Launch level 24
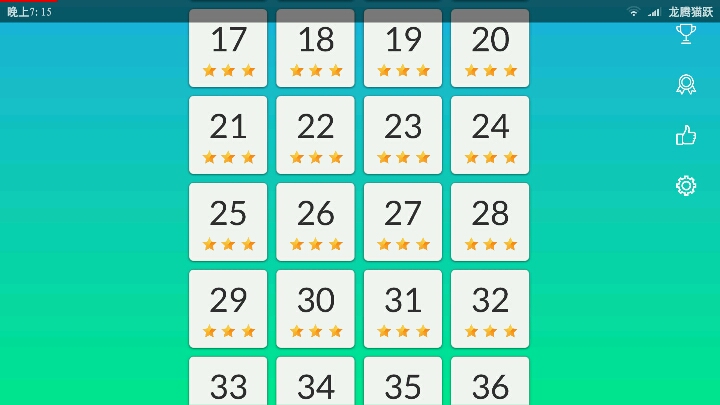The height and width of the screenshot is (405, 720). 490,135
